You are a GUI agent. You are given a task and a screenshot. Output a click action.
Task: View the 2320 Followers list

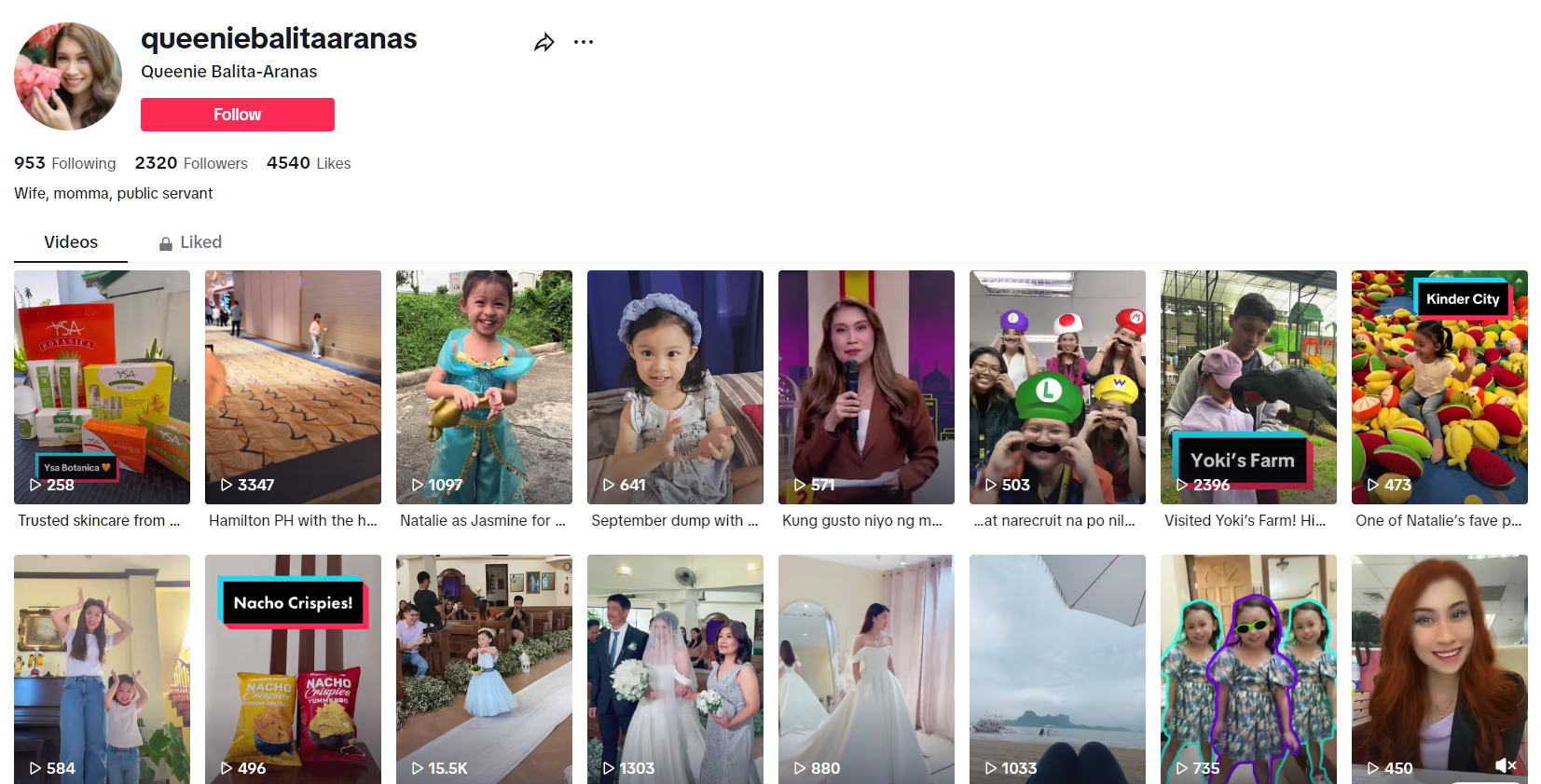point(191,163)
